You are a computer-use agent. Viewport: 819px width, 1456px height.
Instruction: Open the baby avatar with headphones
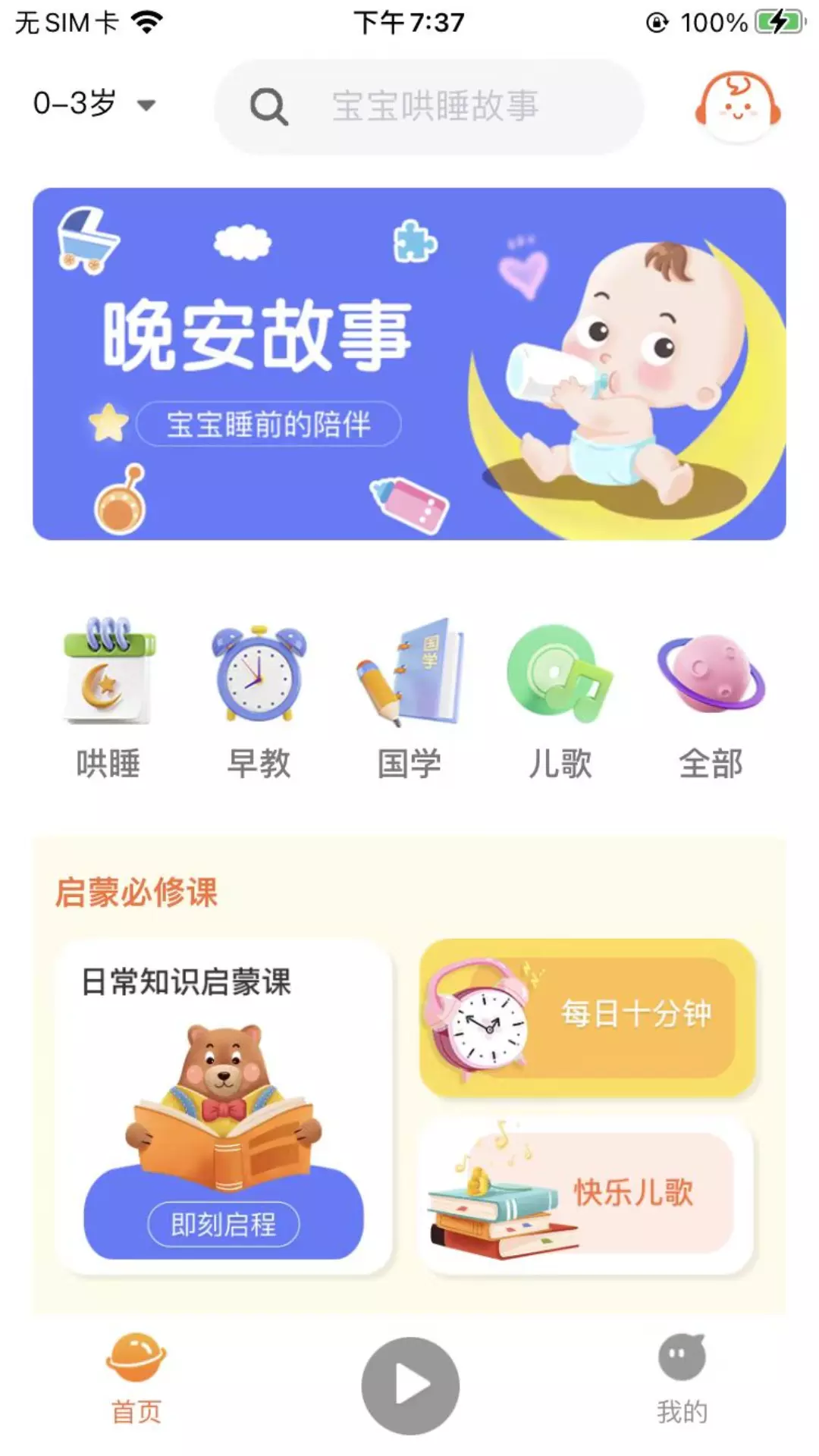[738, 106]
